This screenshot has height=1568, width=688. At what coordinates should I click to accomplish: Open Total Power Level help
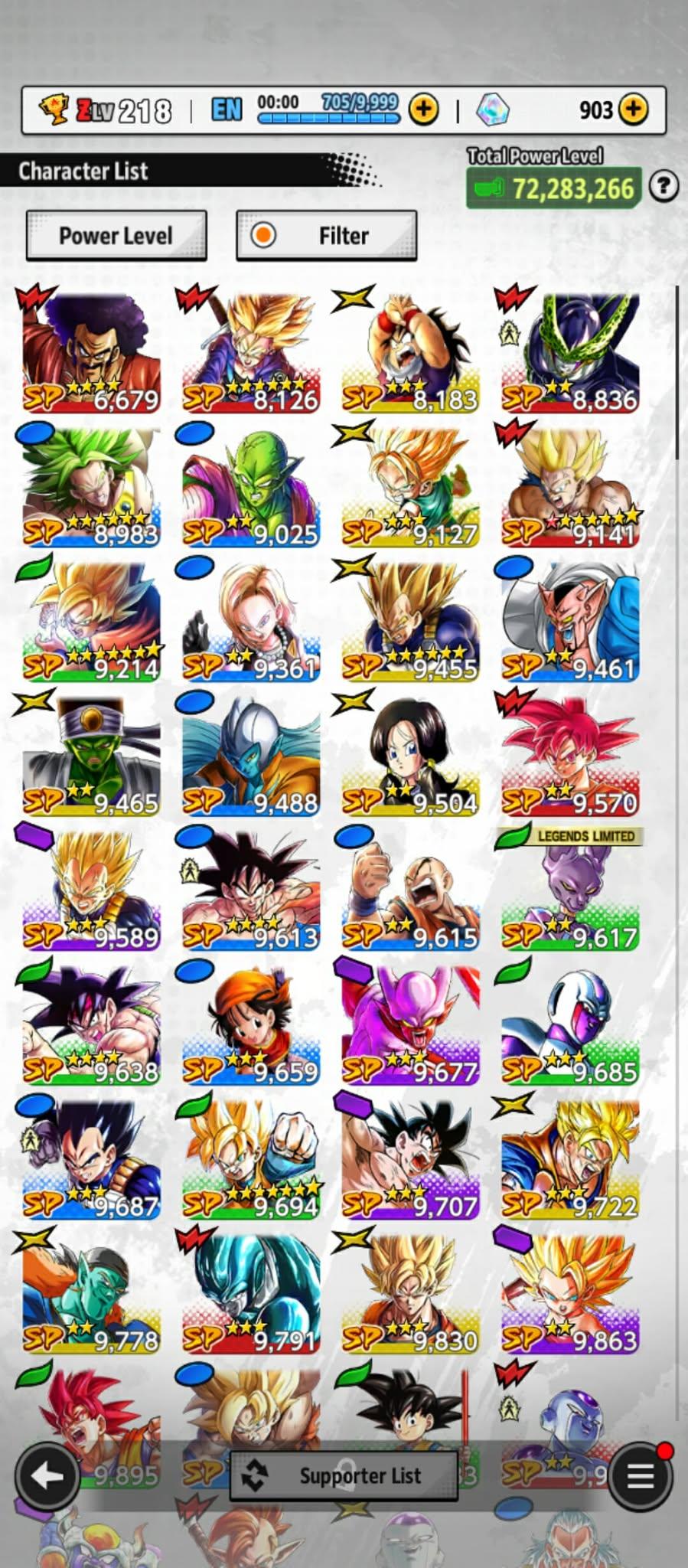tap(664, 186)
